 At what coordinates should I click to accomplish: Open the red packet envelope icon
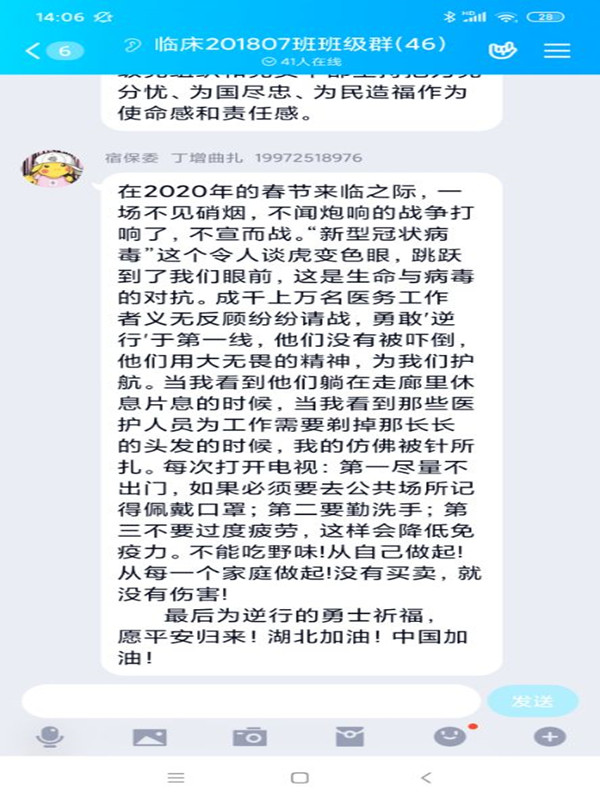tap(349, 737)
